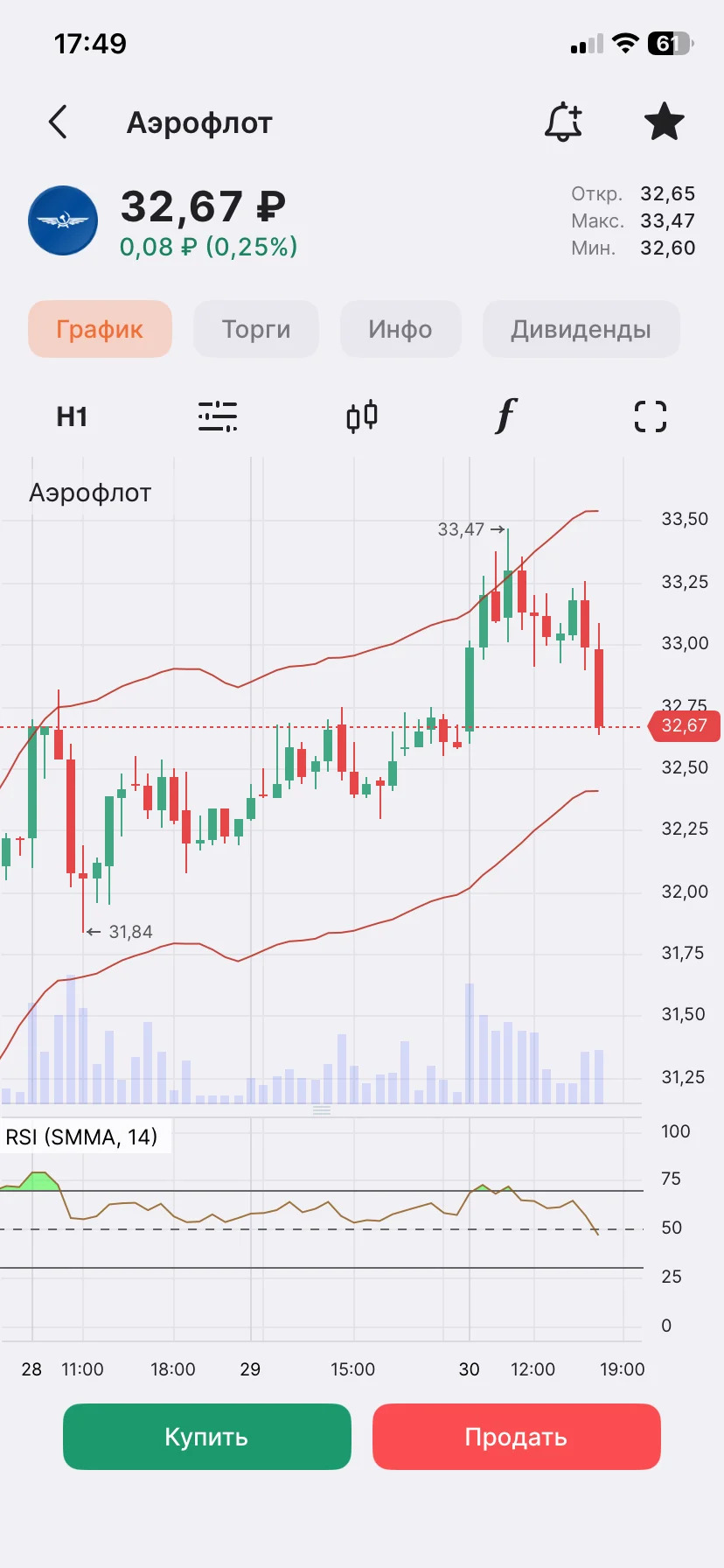Screen dimensions: 724x1568
Task: Go back using the arrow
Action: coord(58,122)
